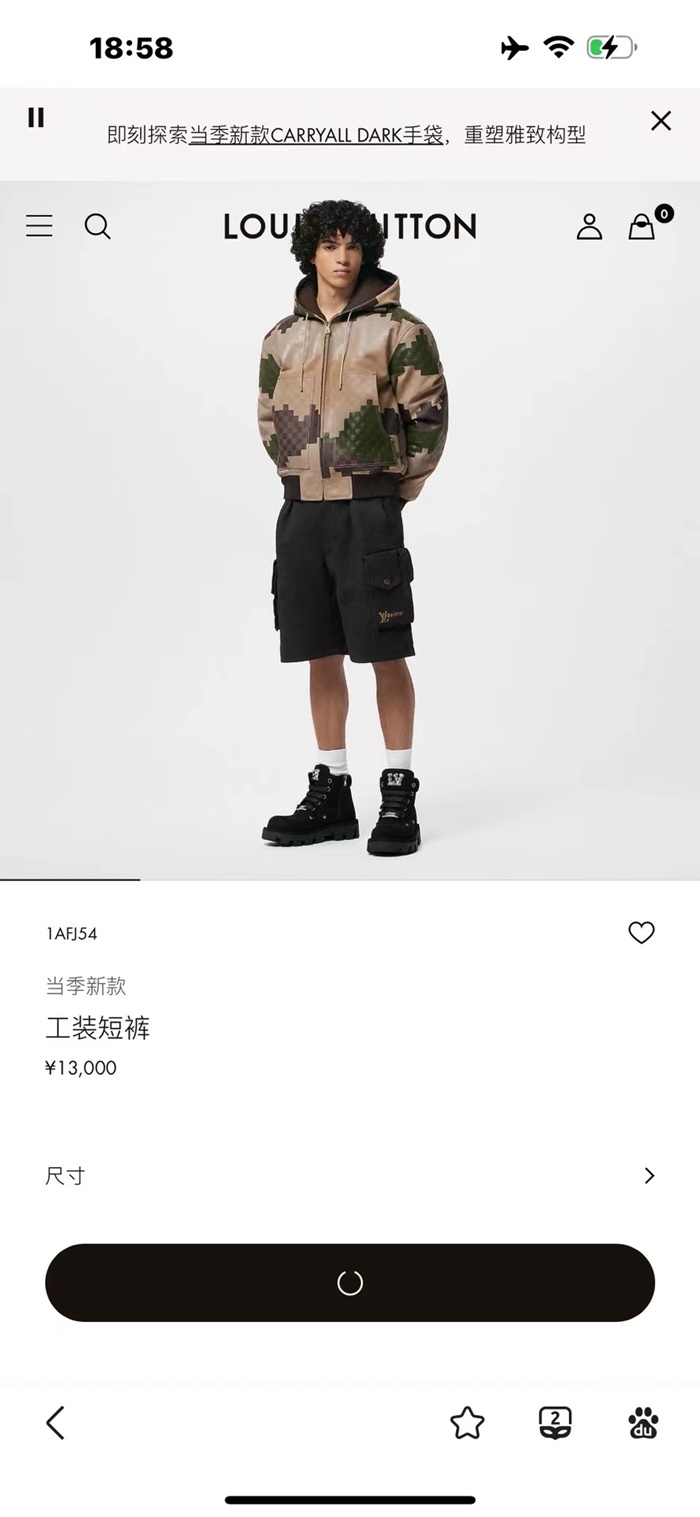The image size is (700, 1517).
Task: Expand the 尺寸 size selector row
Action: tap(350, 1176)
